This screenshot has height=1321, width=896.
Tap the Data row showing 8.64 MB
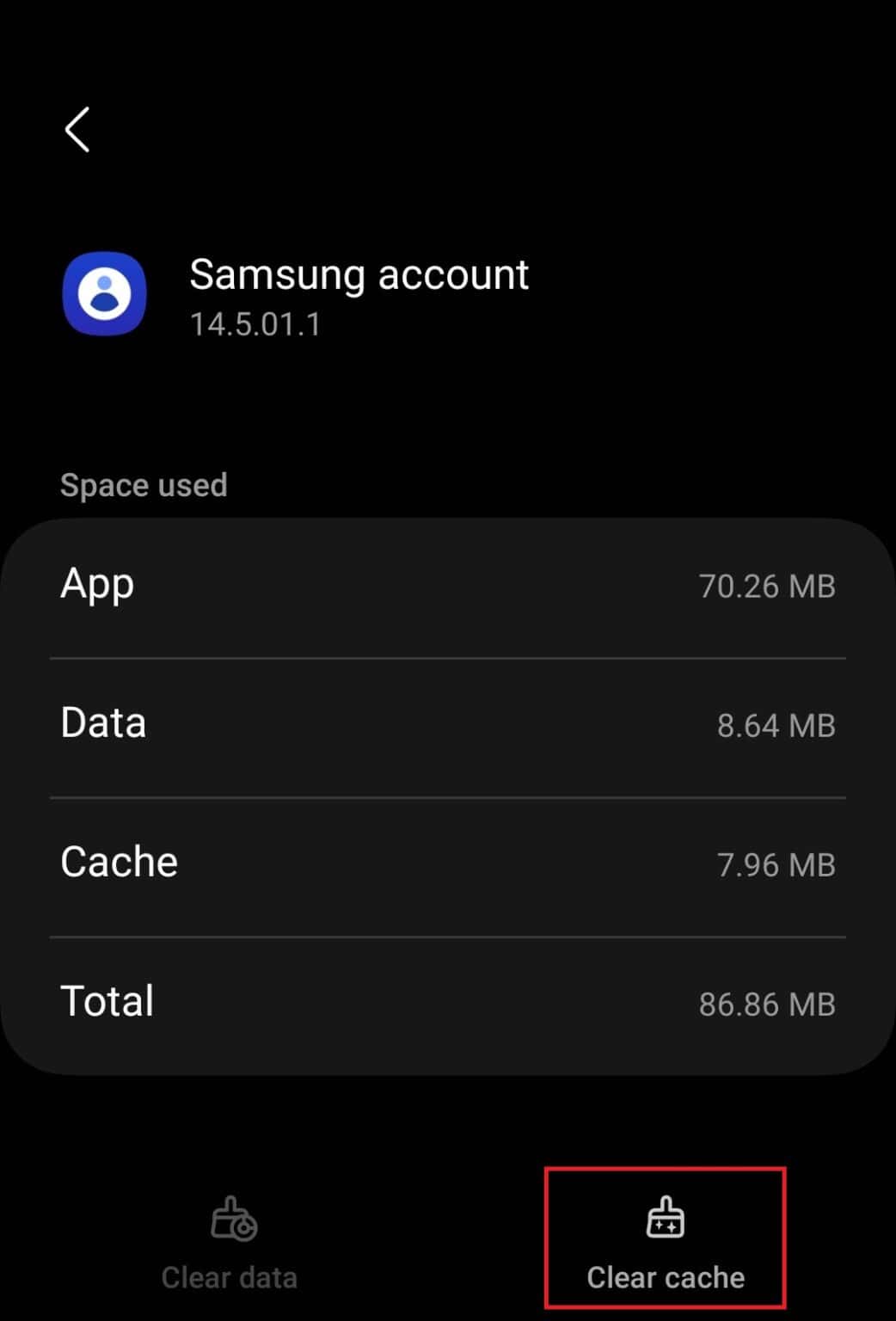(x=447, y=724)
